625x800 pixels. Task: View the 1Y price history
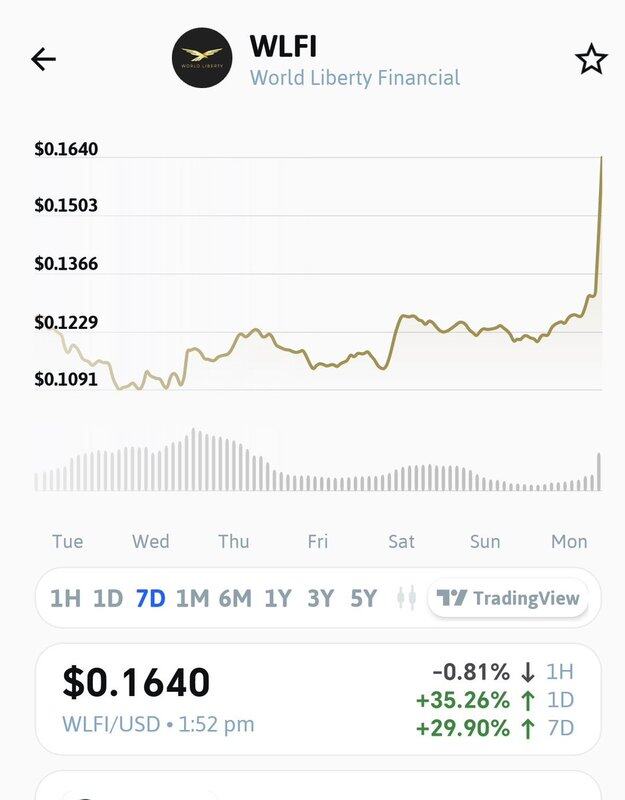pyautogui.click(x=278, y=599)
